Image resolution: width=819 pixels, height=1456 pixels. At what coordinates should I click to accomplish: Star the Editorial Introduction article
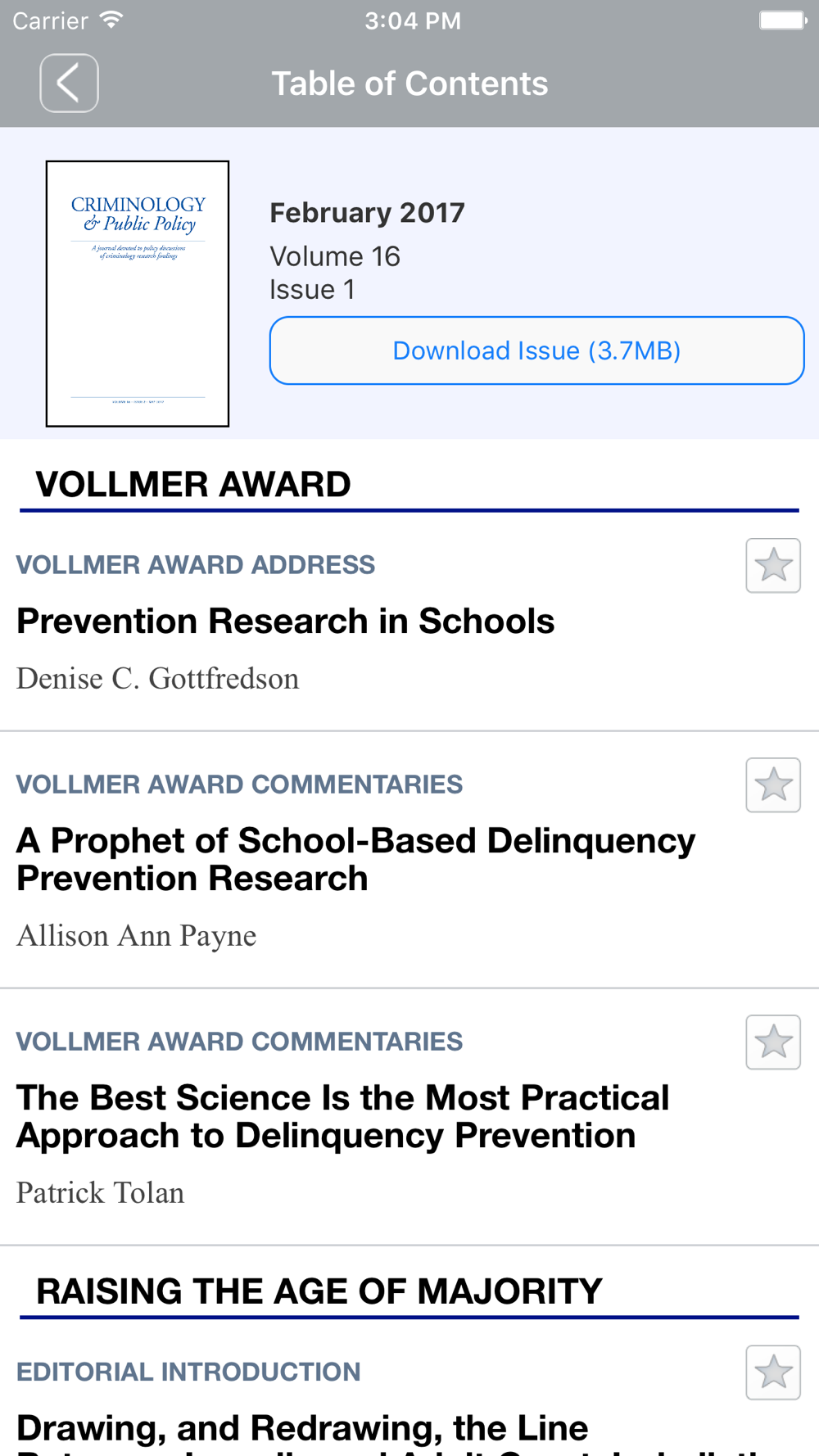pos(772,1372)
